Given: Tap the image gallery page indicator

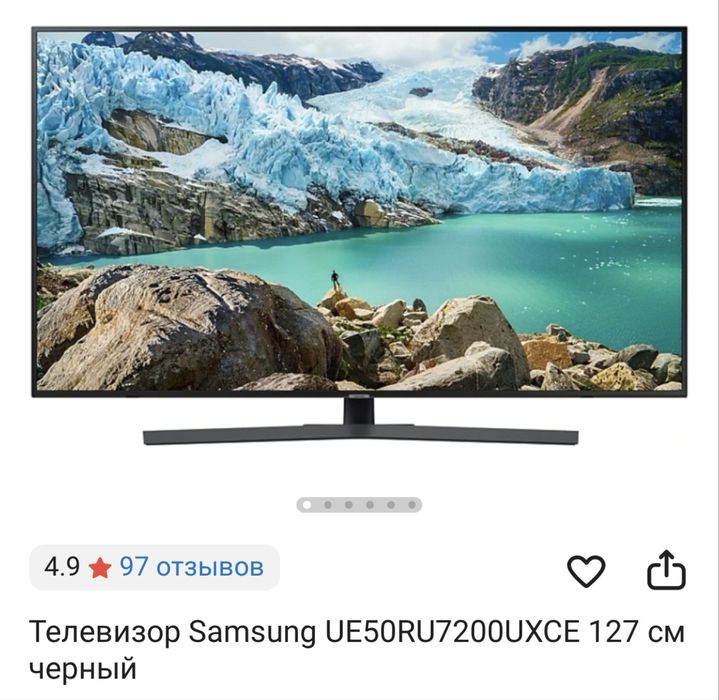Looking at the screenshot, I should click(359, 505).
